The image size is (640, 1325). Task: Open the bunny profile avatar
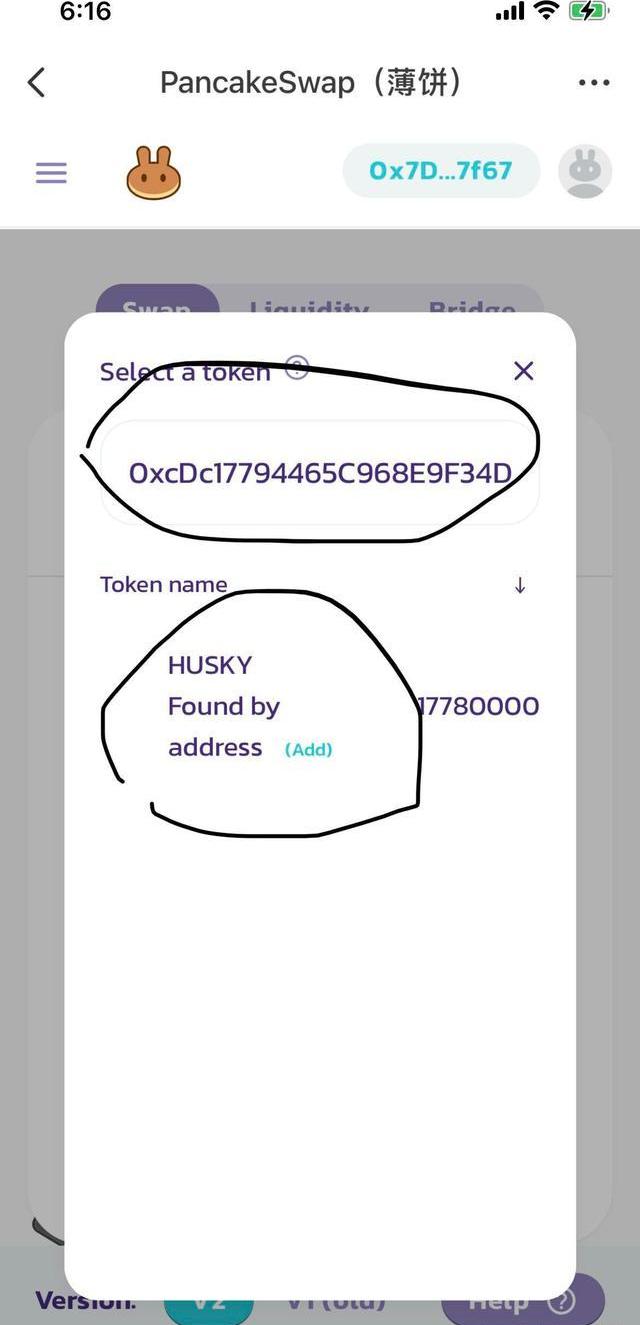(584, 171)
